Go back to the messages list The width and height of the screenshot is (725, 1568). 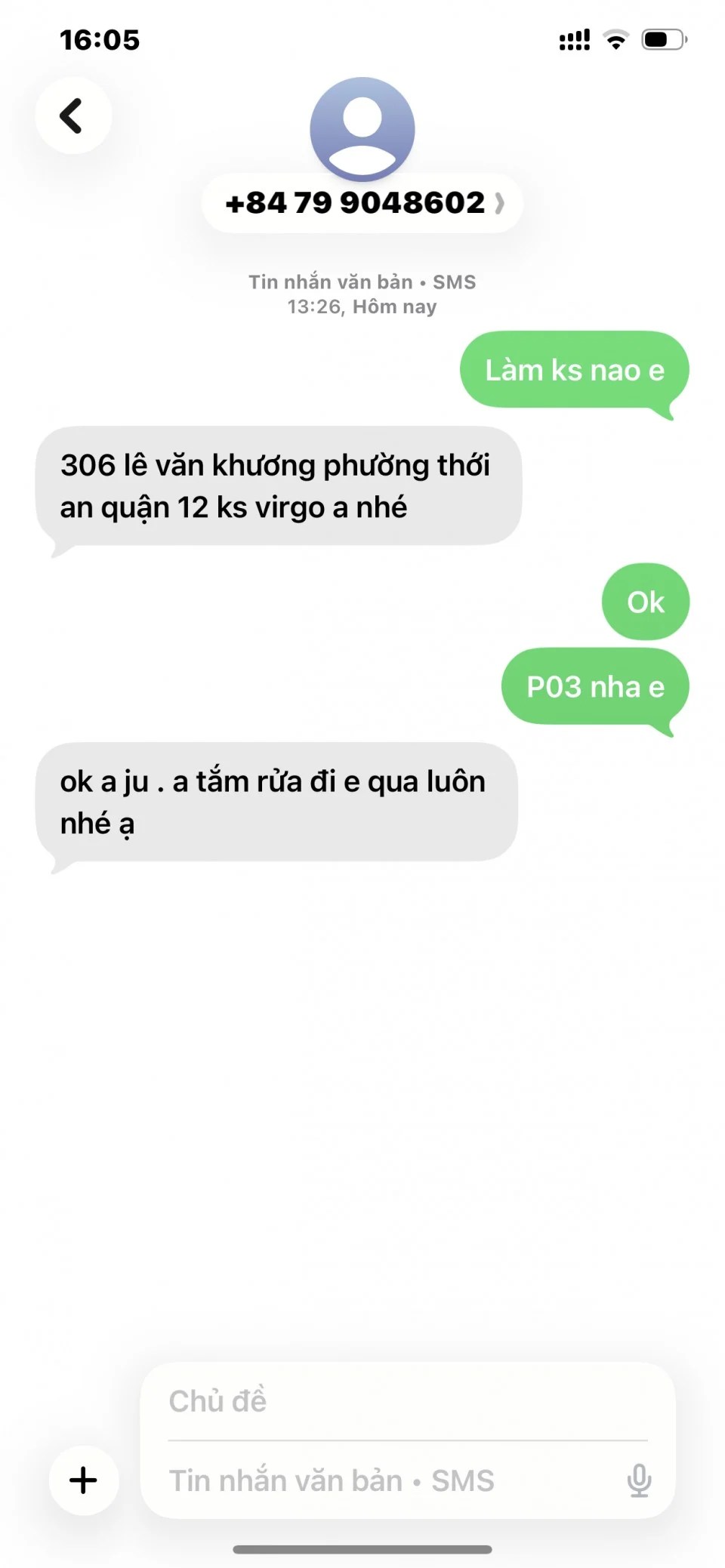72,116
